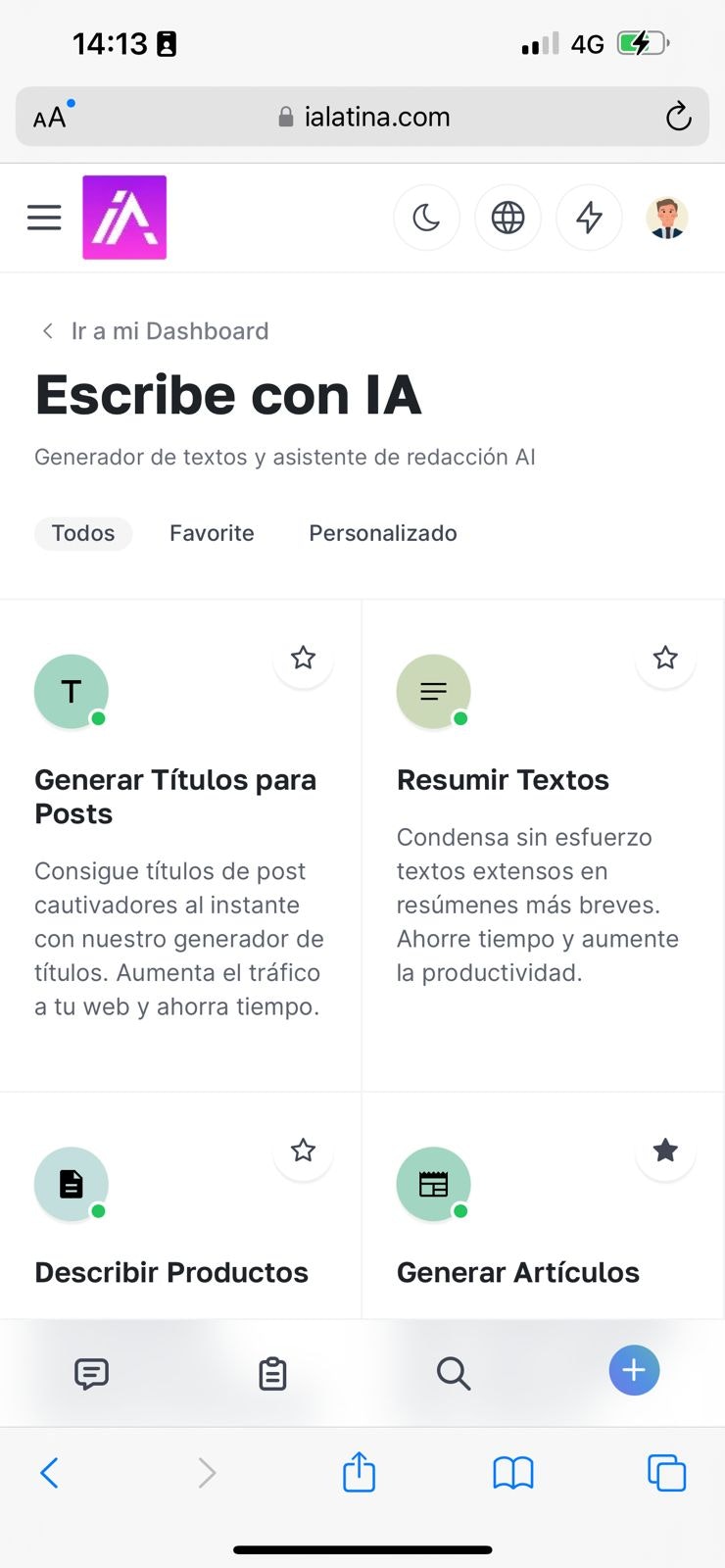725x1568 pixels.
Task: Open Safari's share sheet
Action: click(x=359, y=1472)
